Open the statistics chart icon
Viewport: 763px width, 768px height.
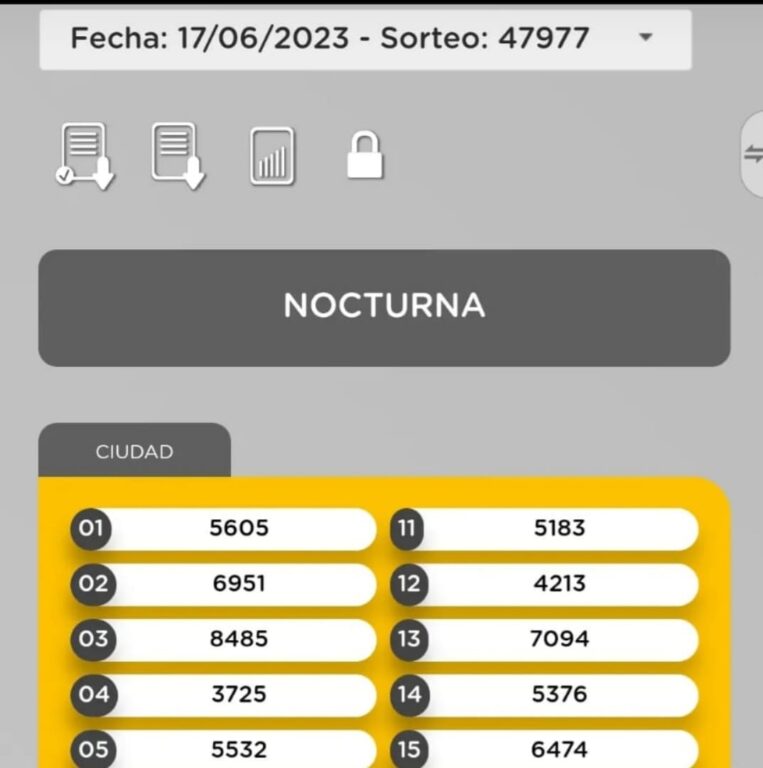(272, 157)
